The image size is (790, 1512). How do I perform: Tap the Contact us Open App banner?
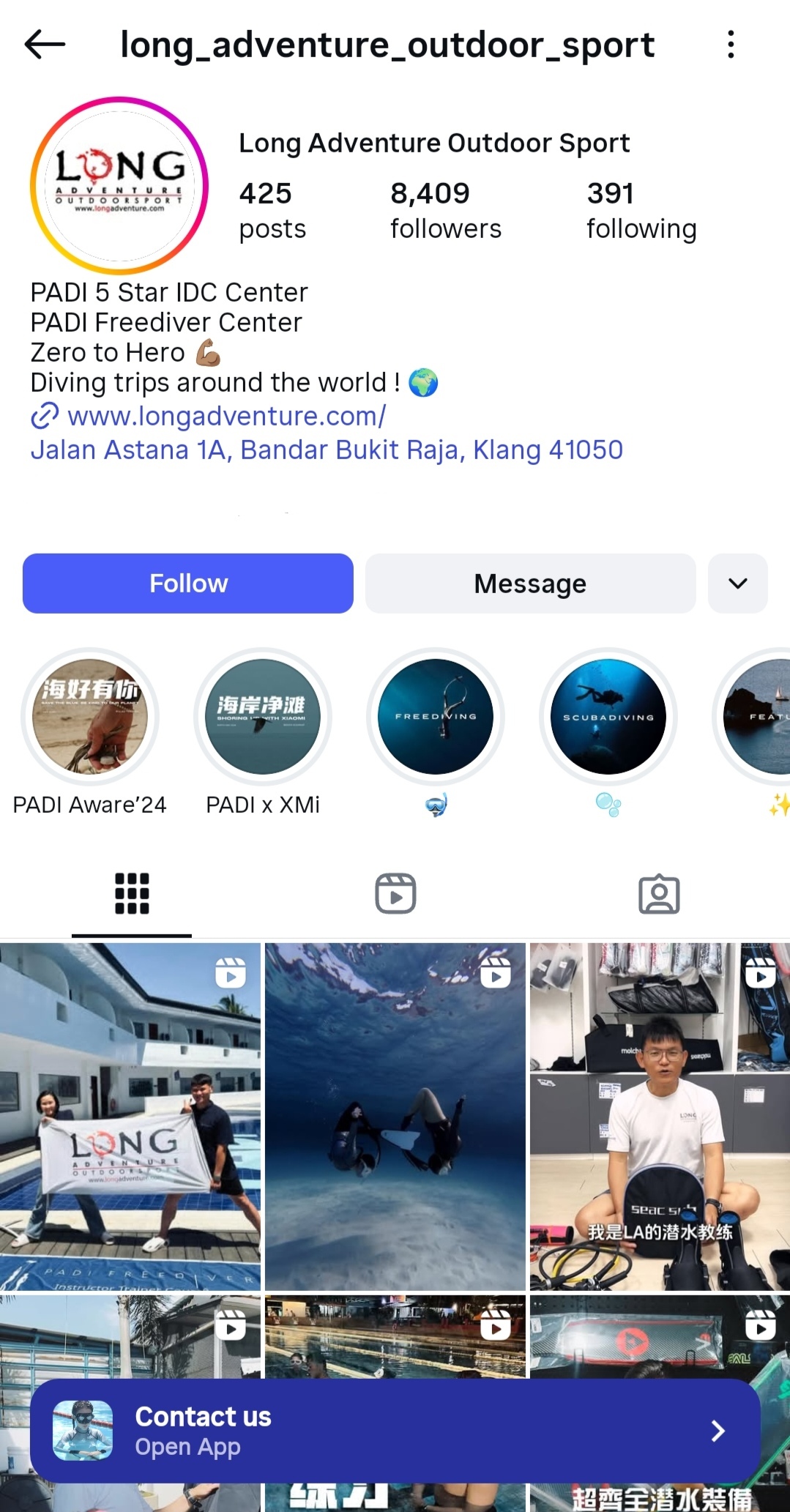pos(395,1431)
